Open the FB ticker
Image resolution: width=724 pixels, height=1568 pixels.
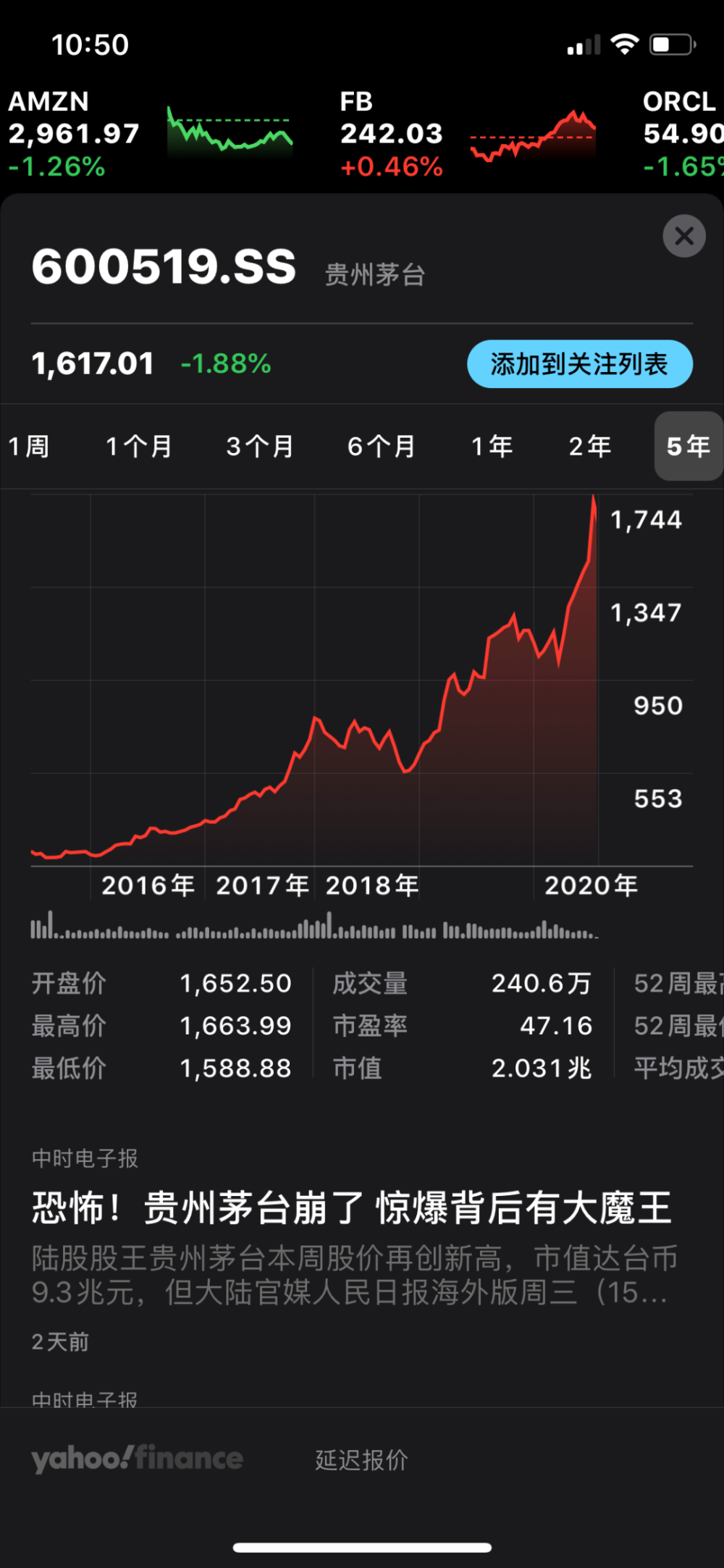point(468,134)
